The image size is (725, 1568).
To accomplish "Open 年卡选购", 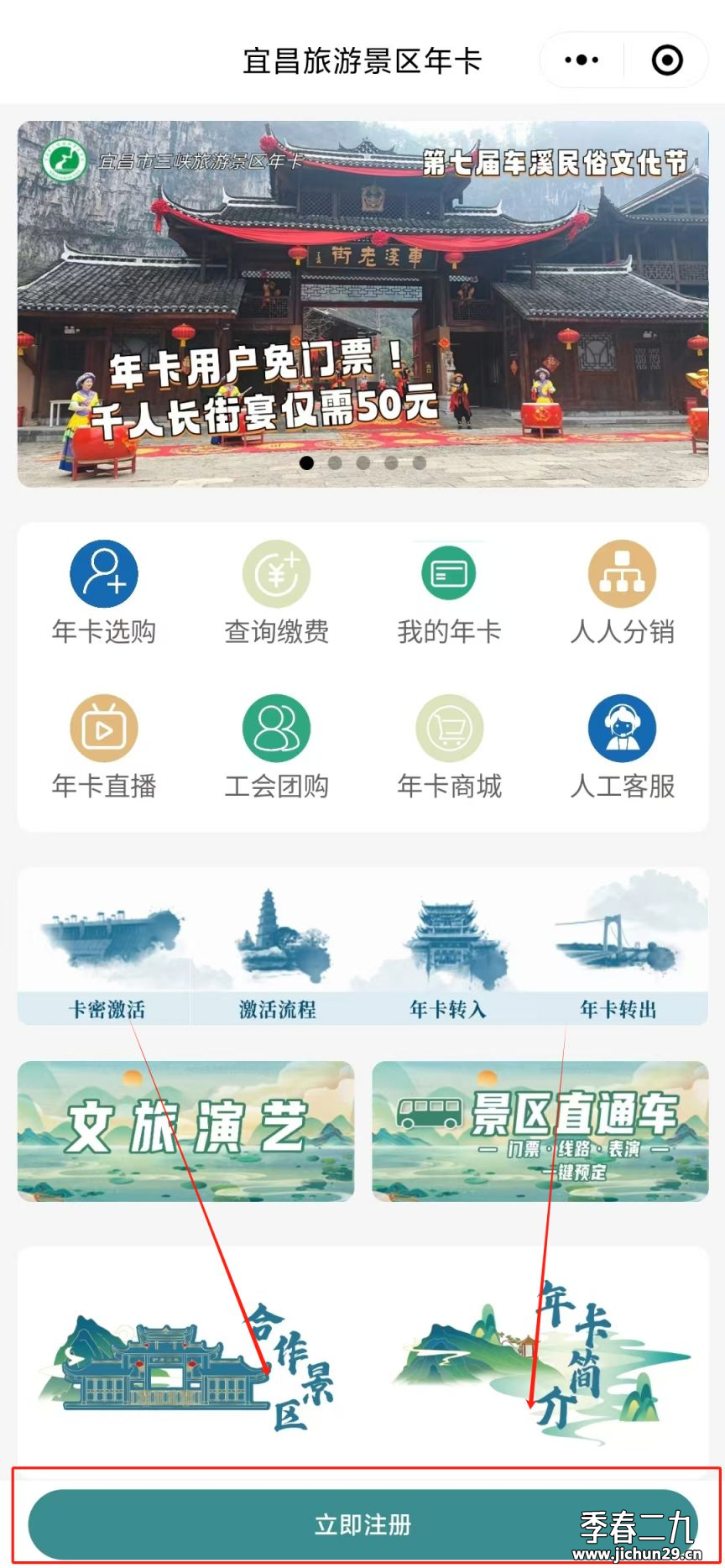I will coord(104,593).
